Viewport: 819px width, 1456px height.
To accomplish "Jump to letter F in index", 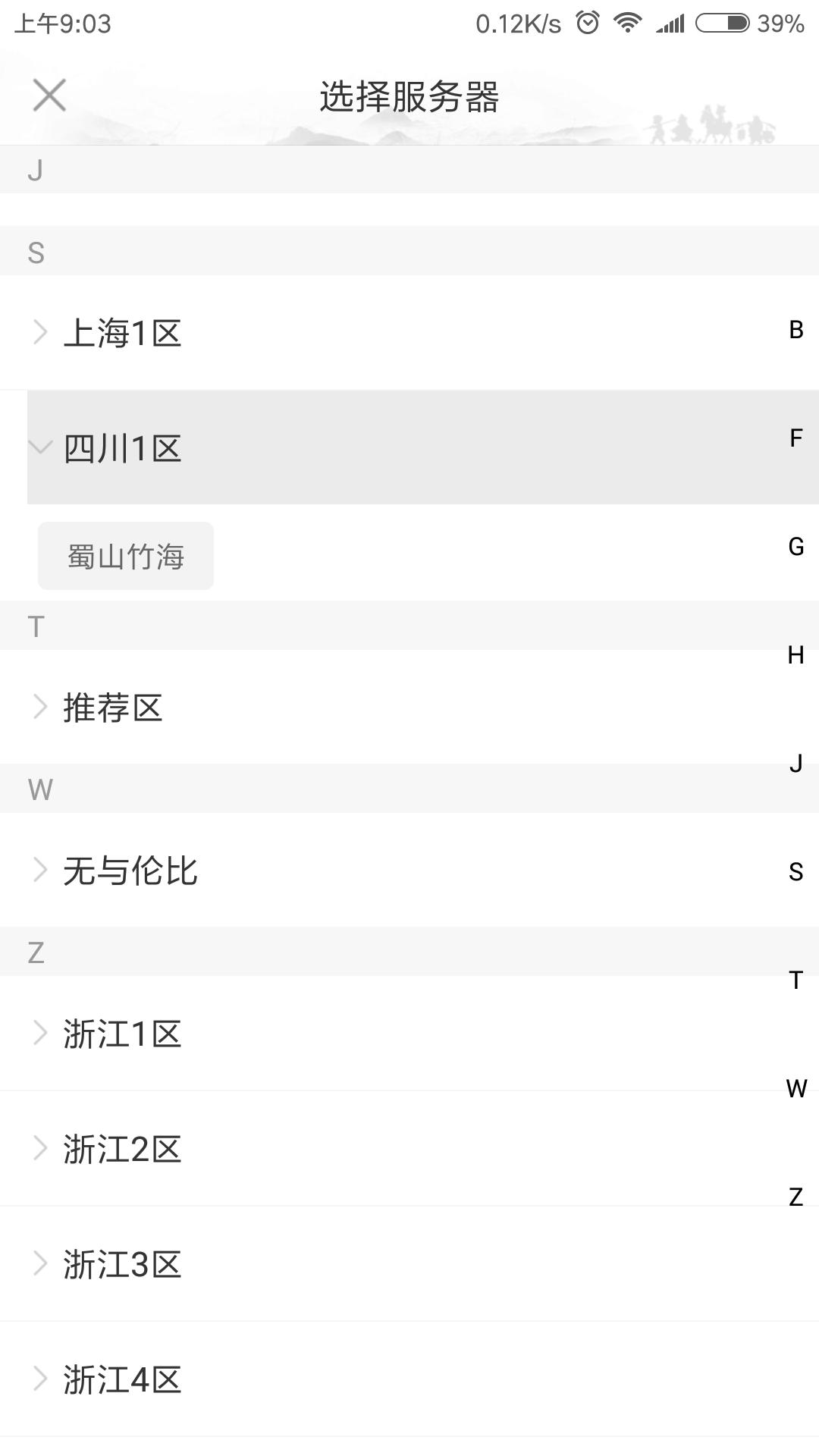I will [795, 438].
